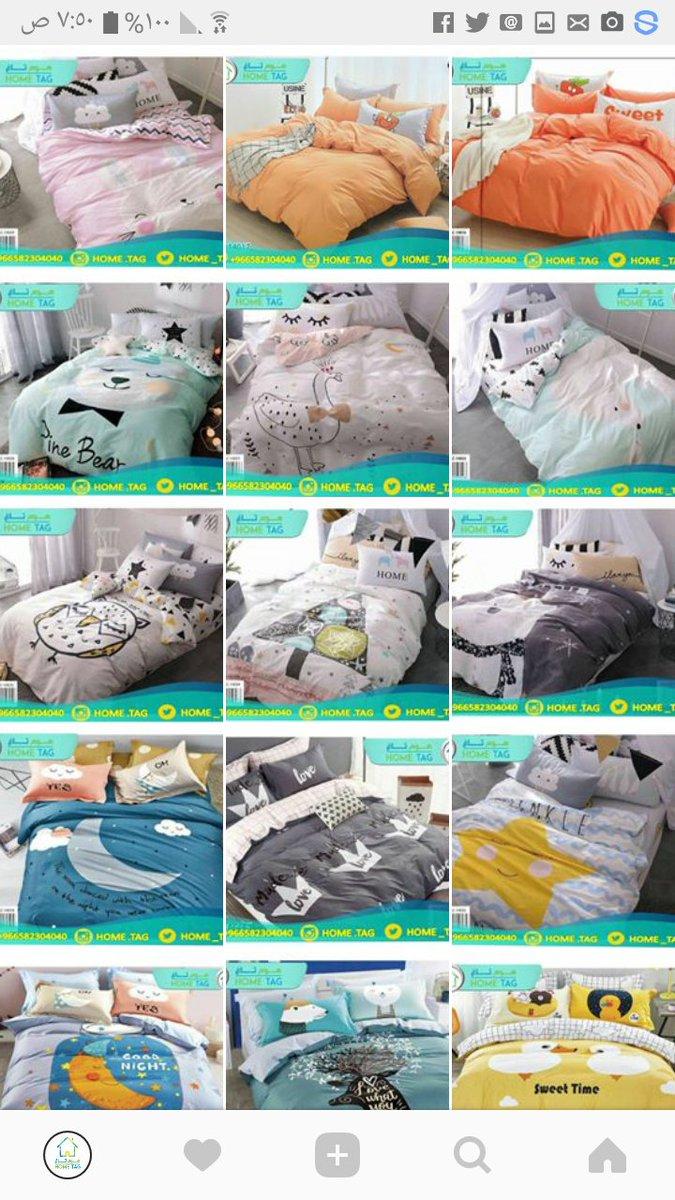Viewport: 675px width, 1200px height.
Task: View the teal tree bedding post
Action: coord(337,1036)
